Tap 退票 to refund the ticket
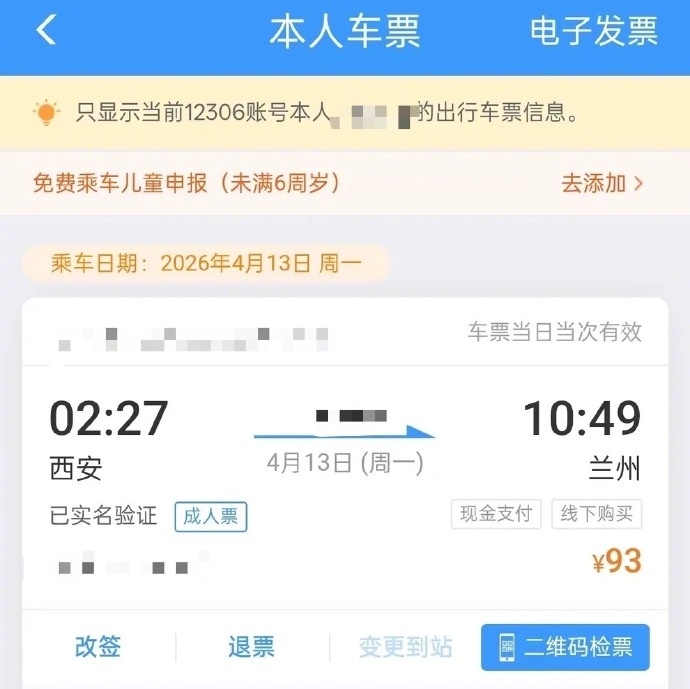The height and width of the screenshot is (689, 690). click(x=250, y=646)
